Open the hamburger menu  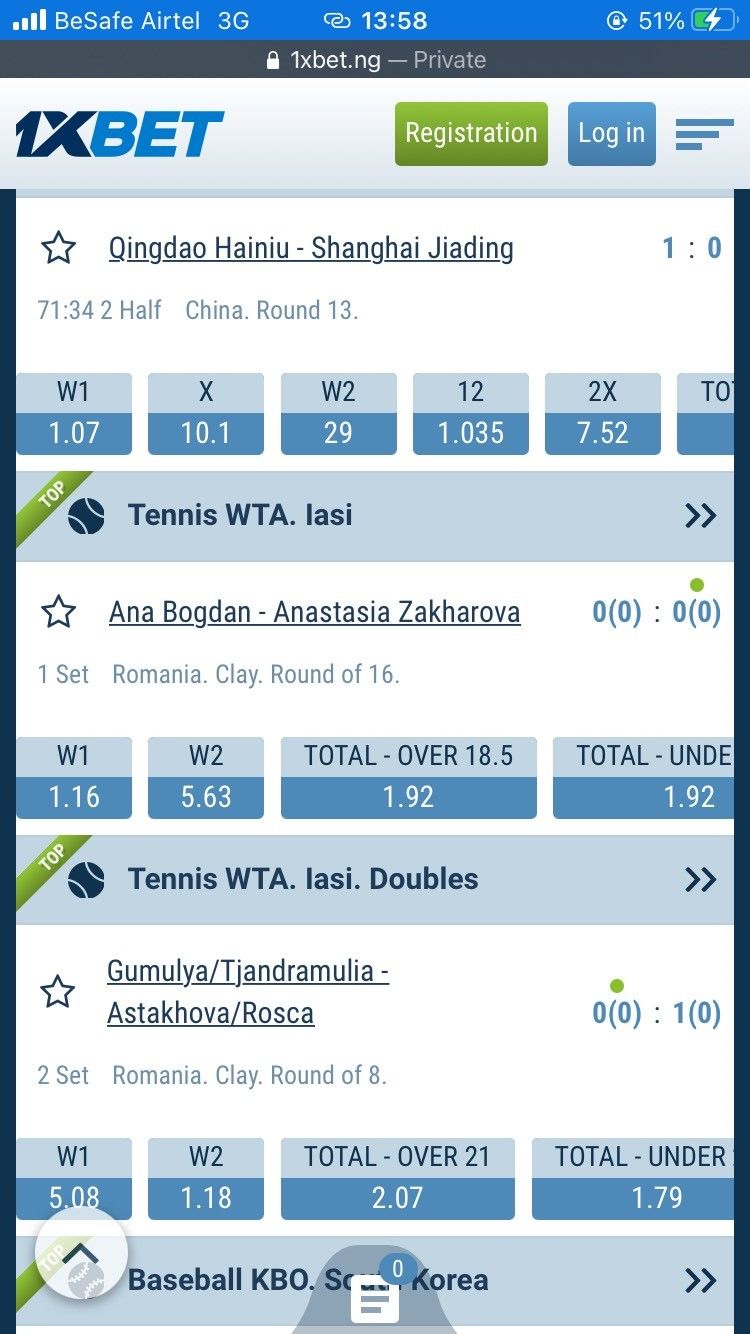[x=704, y=134]
